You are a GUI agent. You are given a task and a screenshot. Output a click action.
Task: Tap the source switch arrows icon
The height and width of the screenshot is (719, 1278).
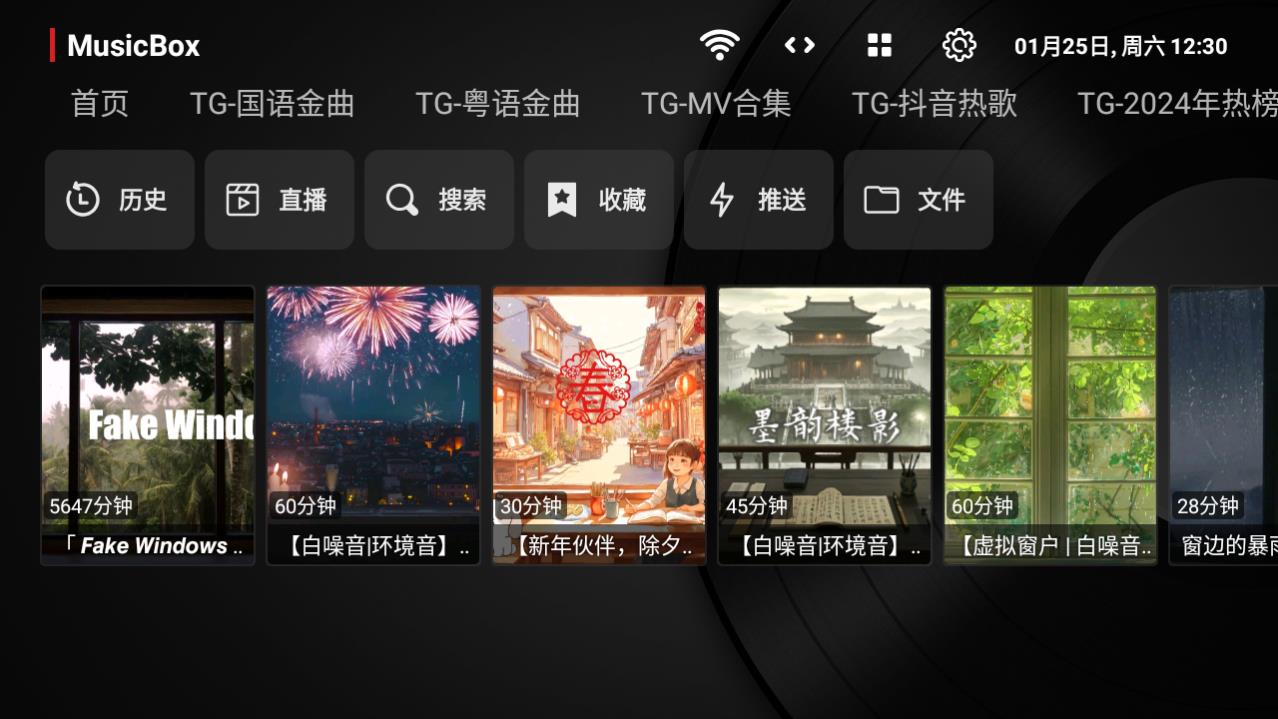pos(799,45)
